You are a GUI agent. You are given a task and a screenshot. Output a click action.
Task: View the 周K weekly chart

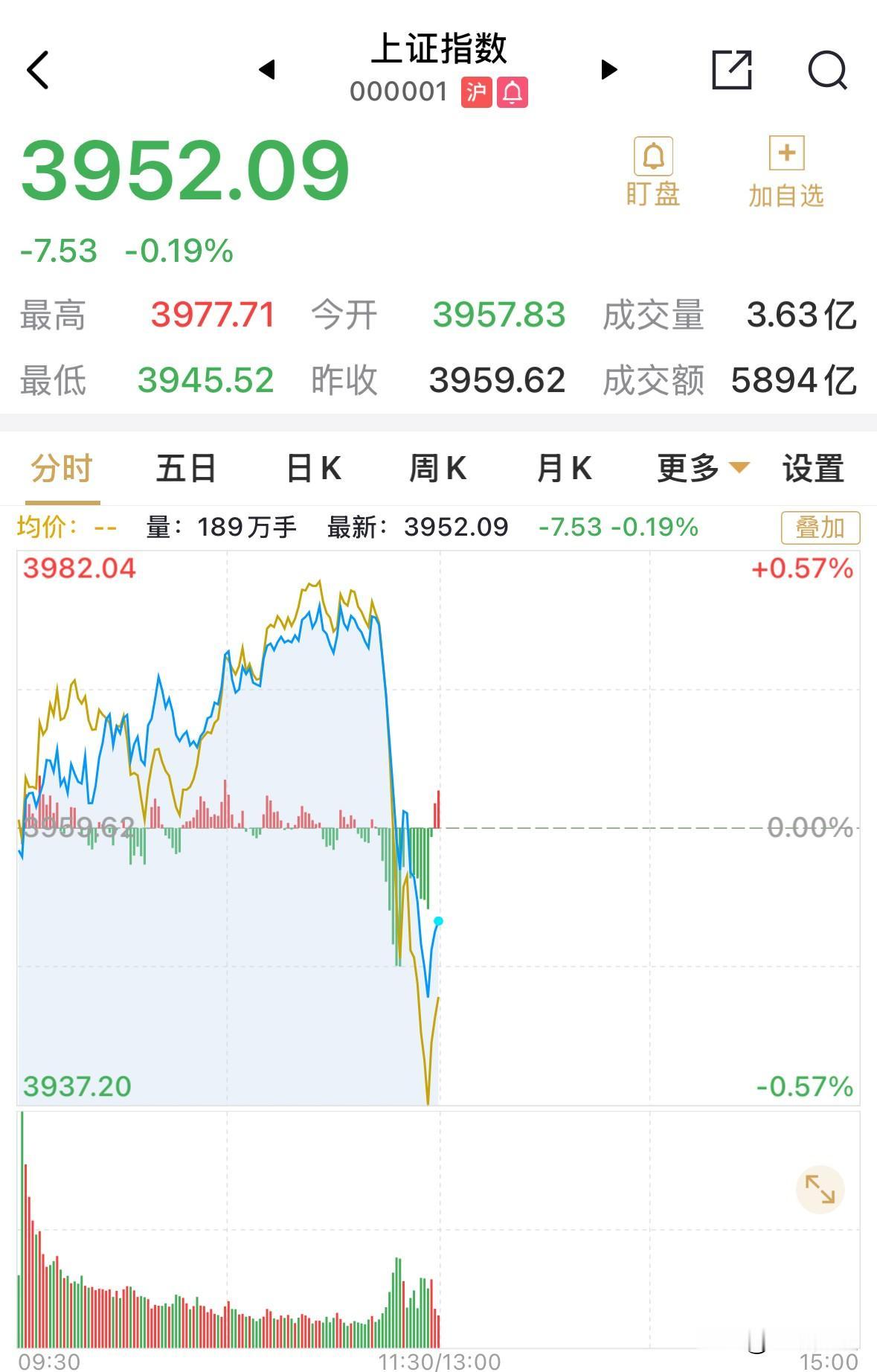coord(438,468)
